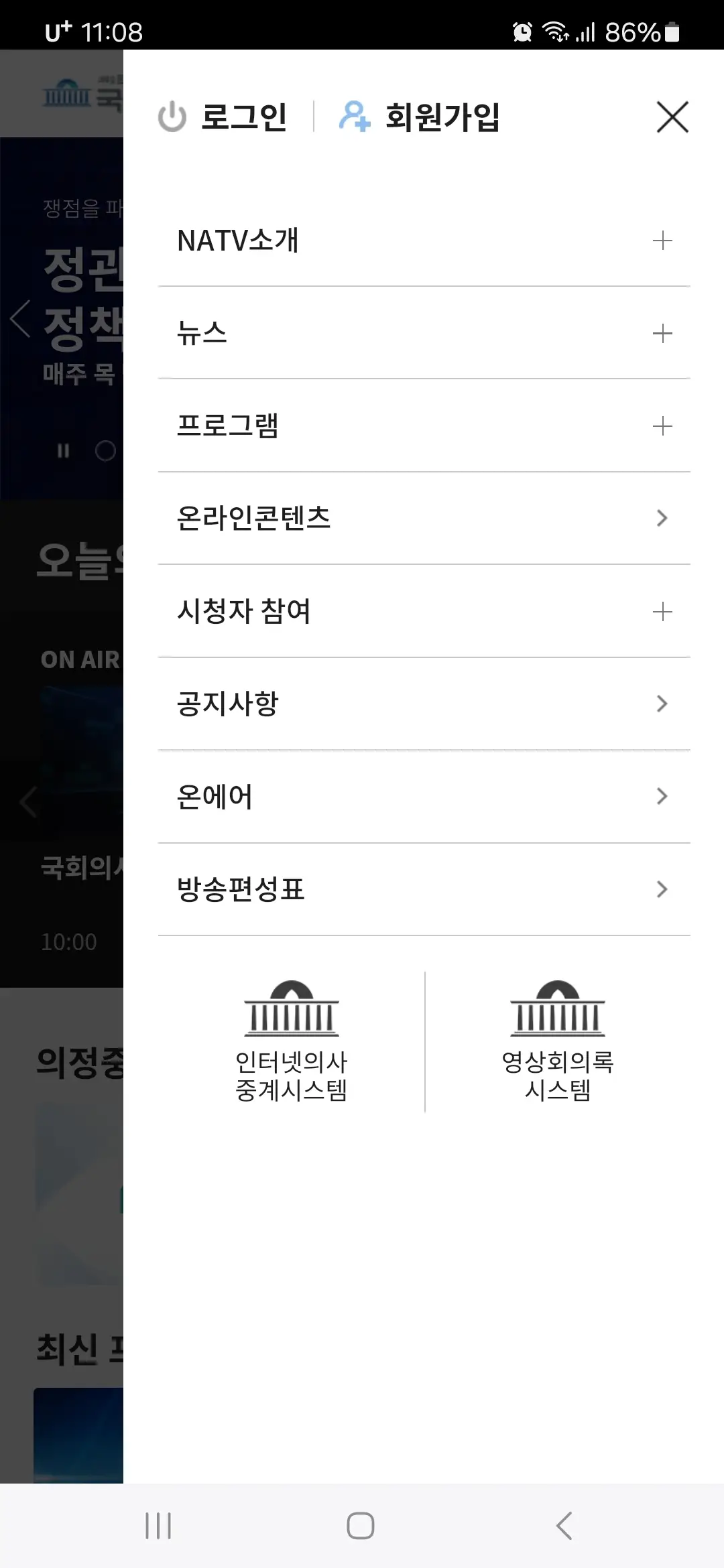This screenshot has height=1568, width=724.
Task: Tap the 회원가입 signup link
Action: click(x=442, y=117)
